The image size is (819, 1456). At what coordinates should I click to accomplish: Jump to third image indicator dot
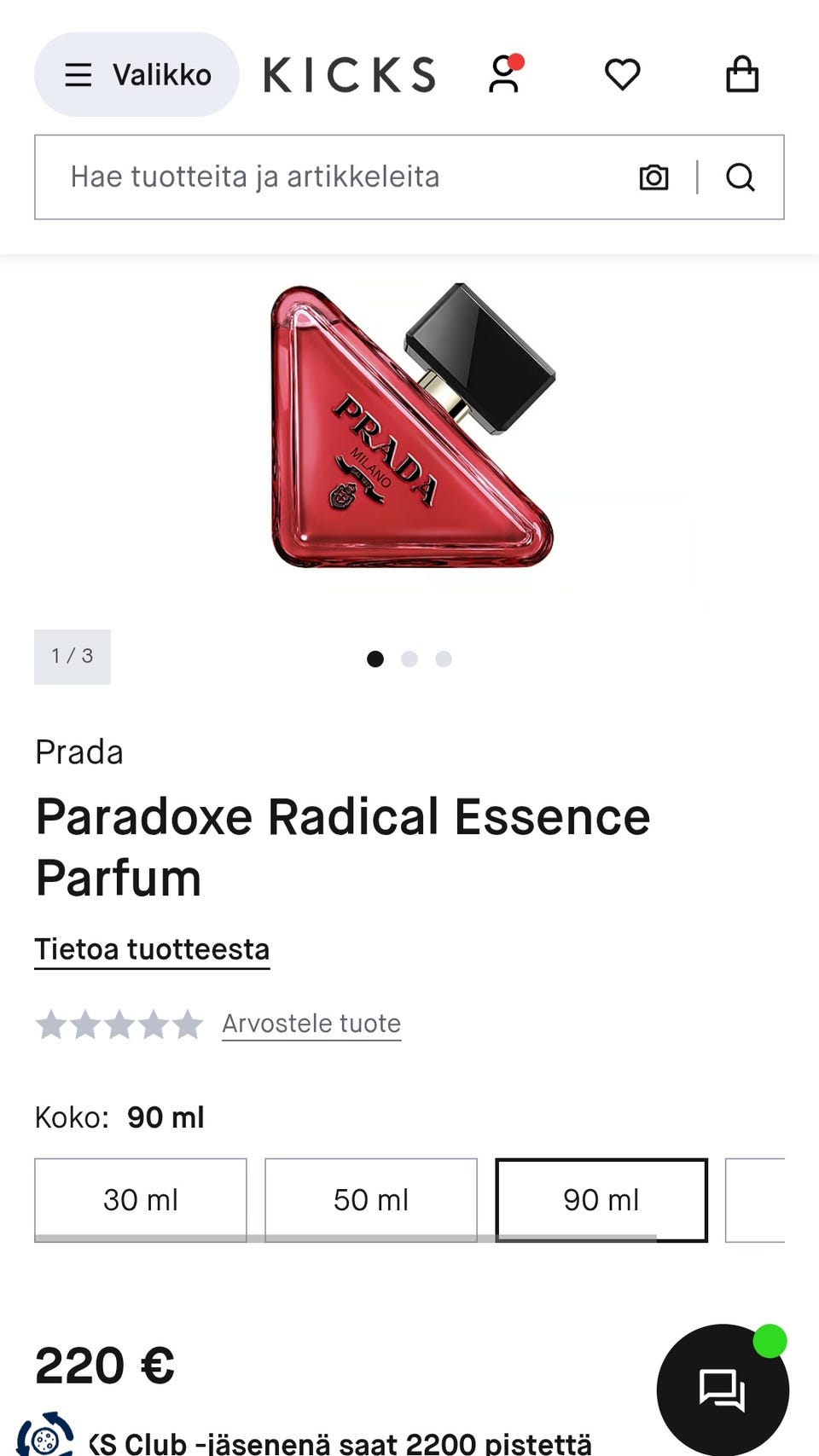pos(444,658)
